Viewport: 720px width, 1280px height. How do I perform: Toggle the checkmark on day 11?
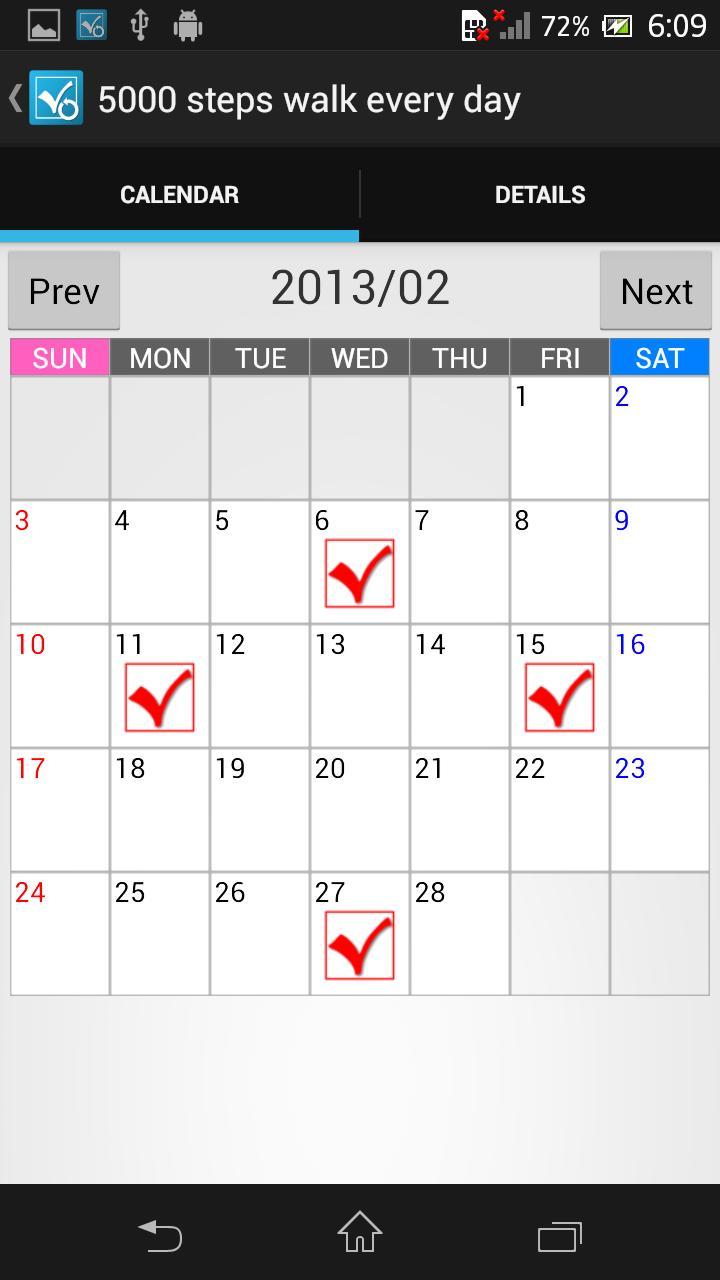tap(159, 697)
